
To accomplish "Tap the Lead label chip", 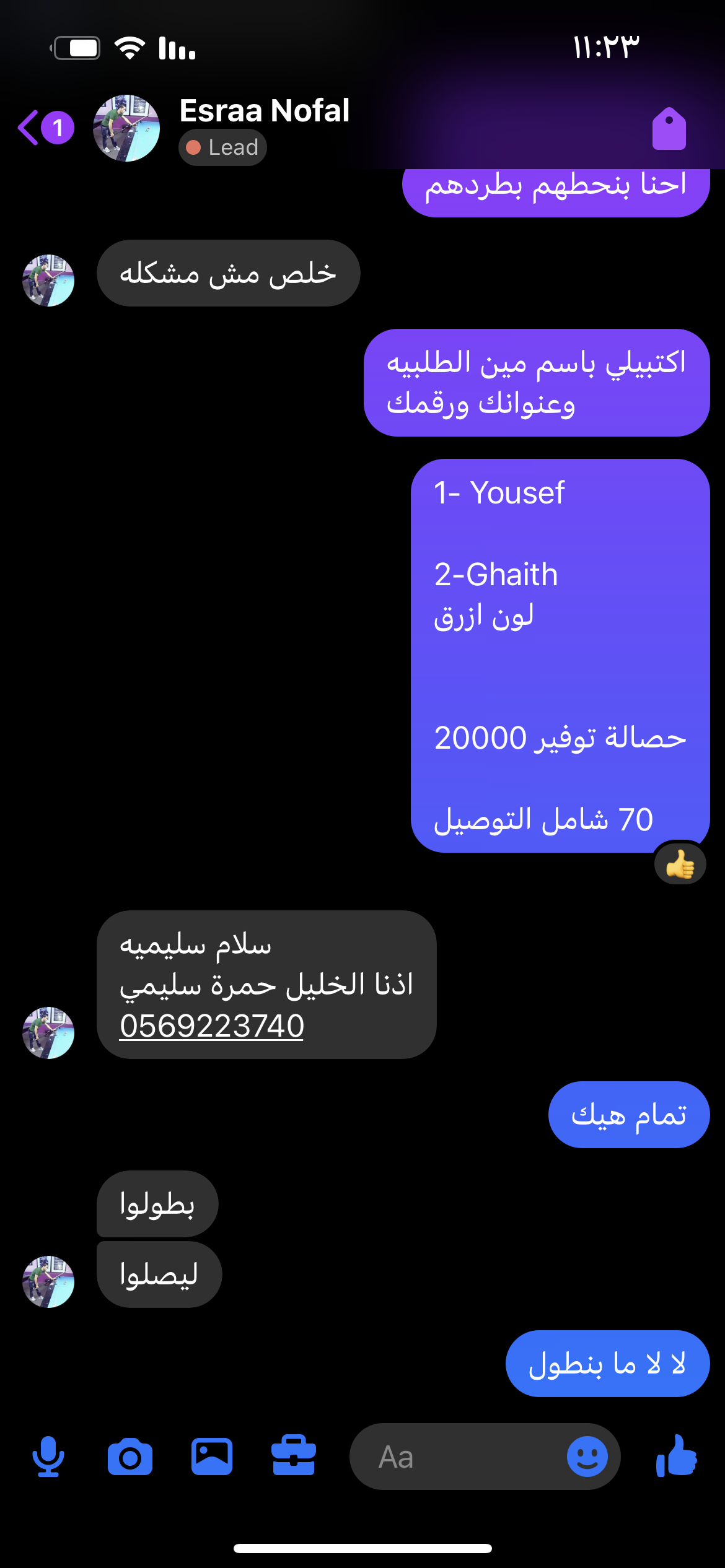I will tap(223, 148).
